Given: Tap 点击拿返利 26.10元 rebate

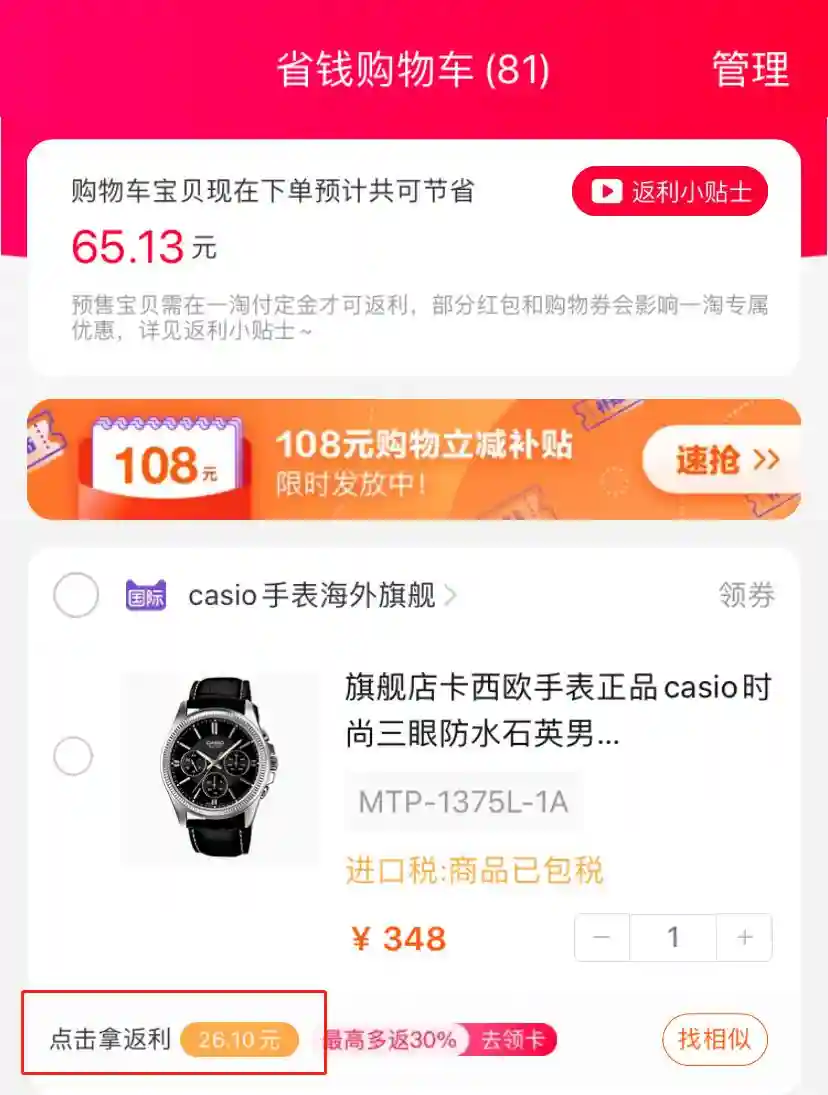Looking at the screenshot, I should 174,1039.
